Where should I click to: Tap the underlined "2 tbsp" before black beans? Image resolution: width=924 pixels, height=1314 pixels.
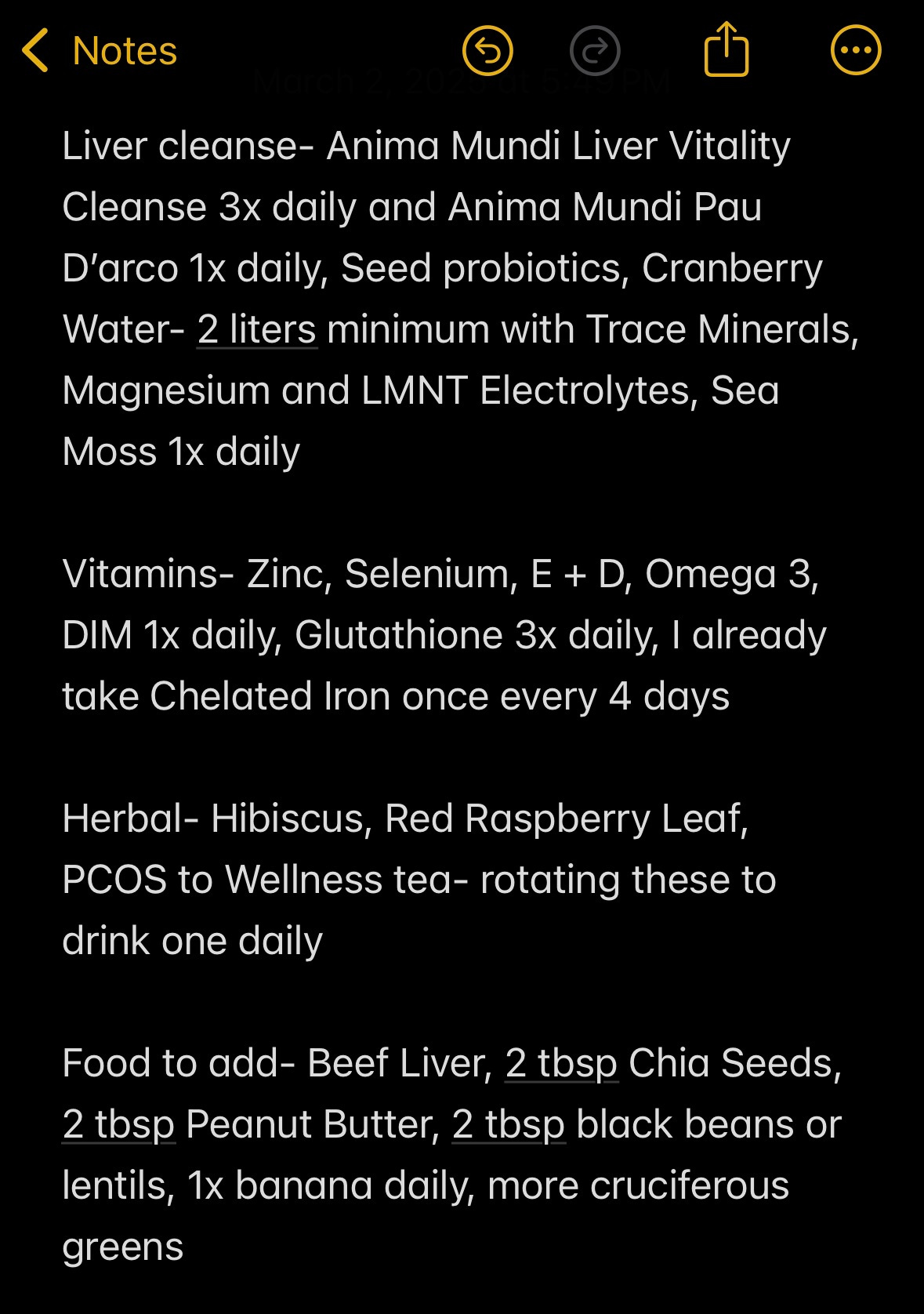pyautogui.click(x=509, y=1125)
